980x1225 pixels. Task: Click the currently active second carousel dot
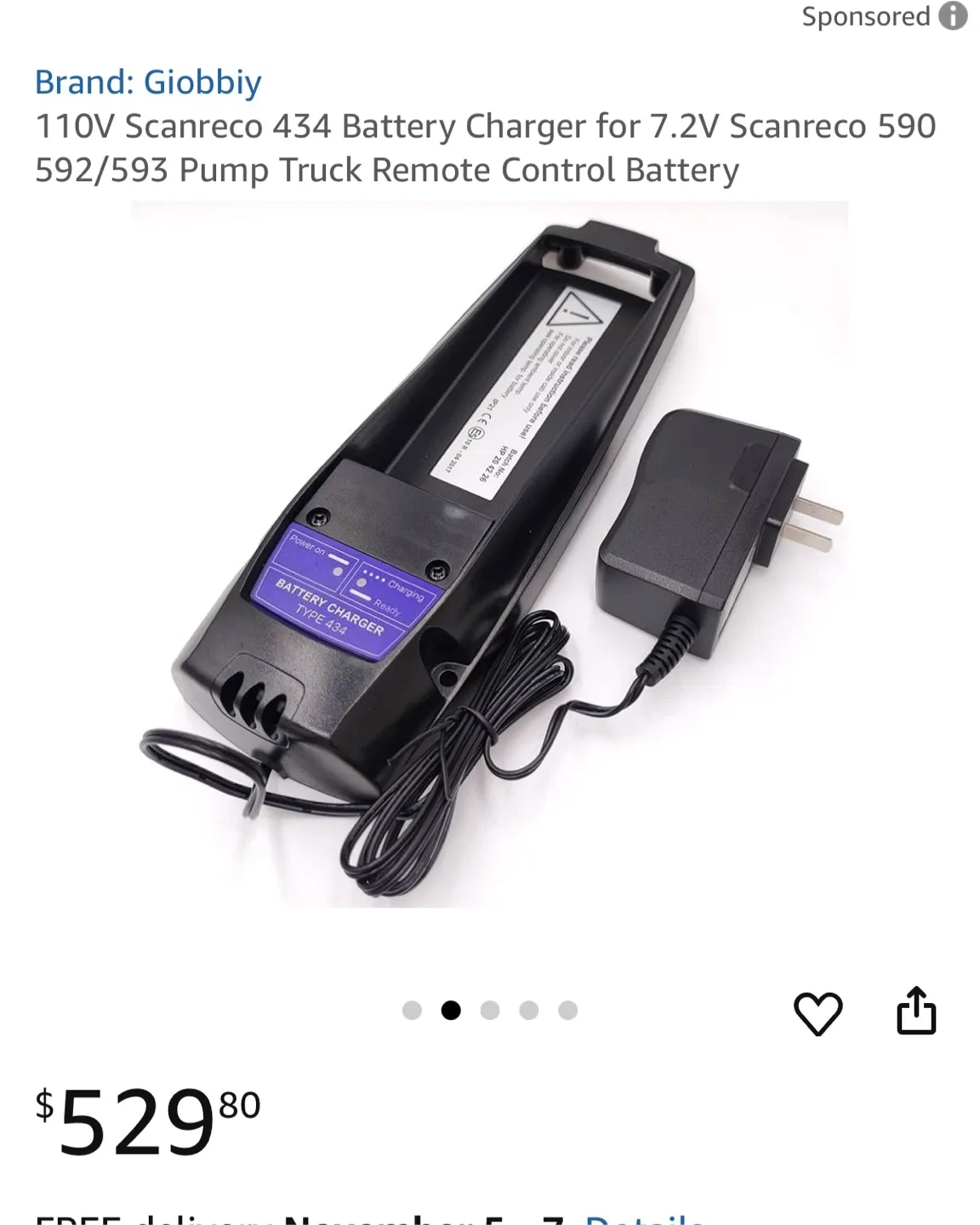coord(452,1011)
